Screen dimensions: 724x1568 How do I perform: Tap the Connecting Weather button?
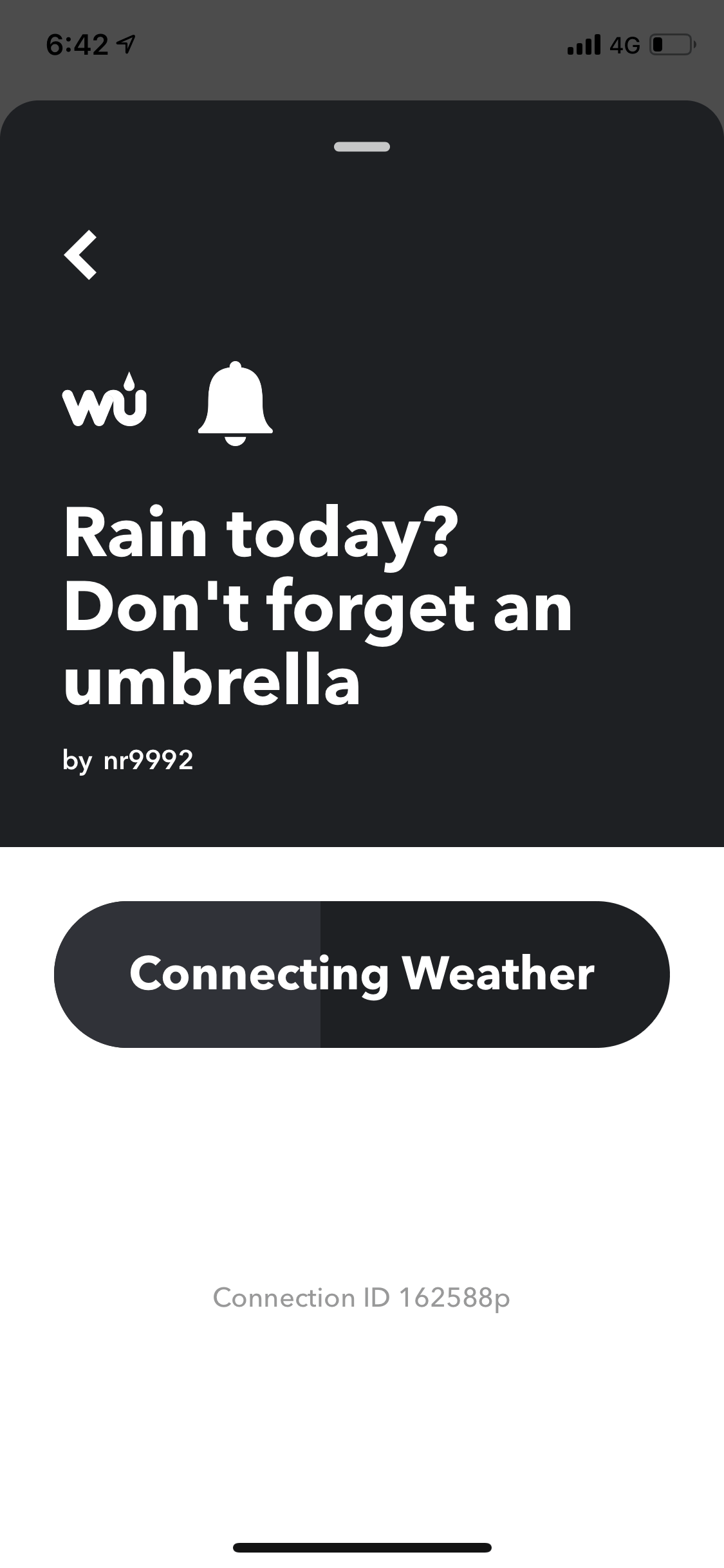(362, 974)
